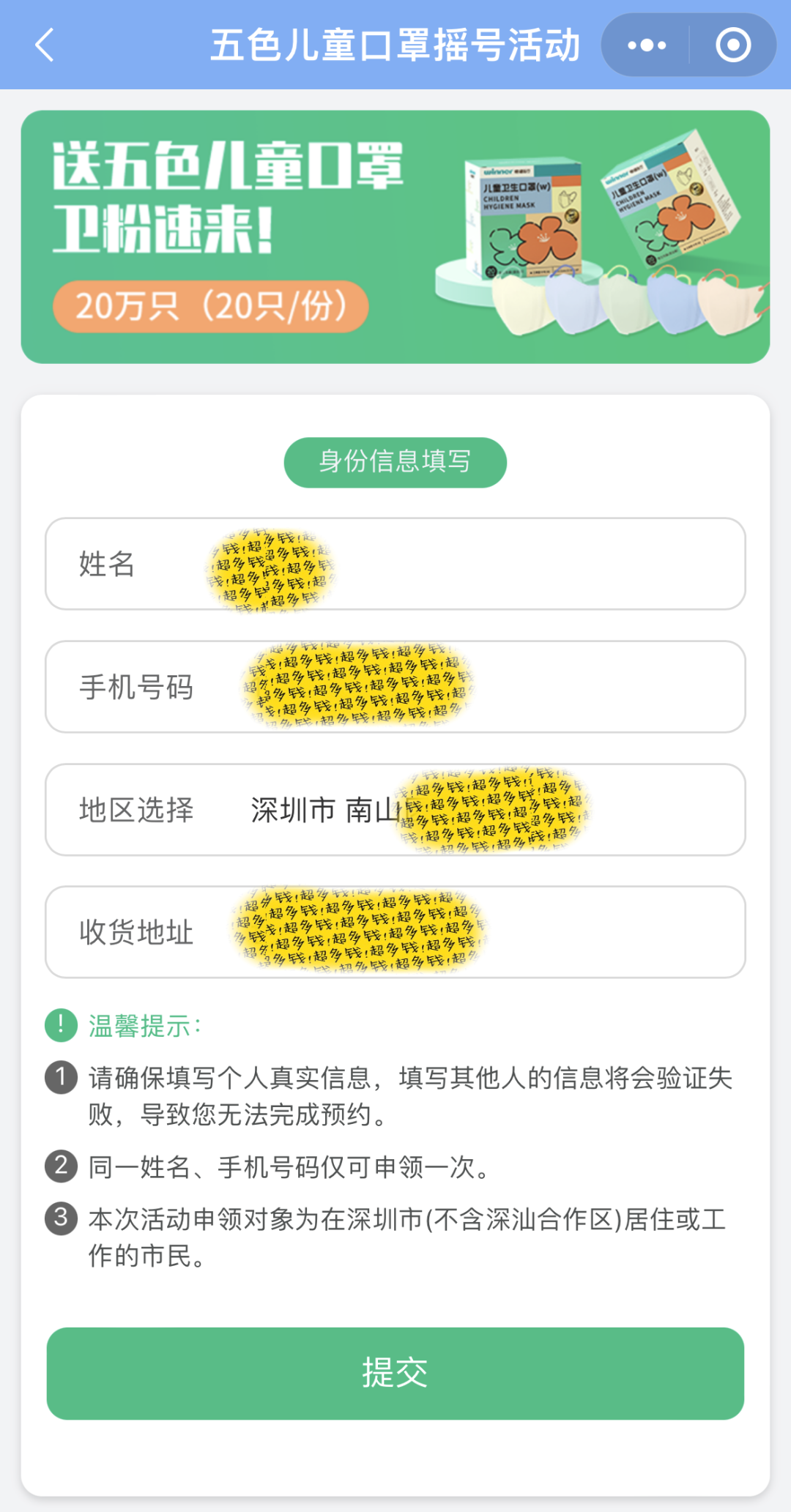Screen dimensions: 791x1512
Task: Open the mini program more-options menu
Action: click(647, 45)
